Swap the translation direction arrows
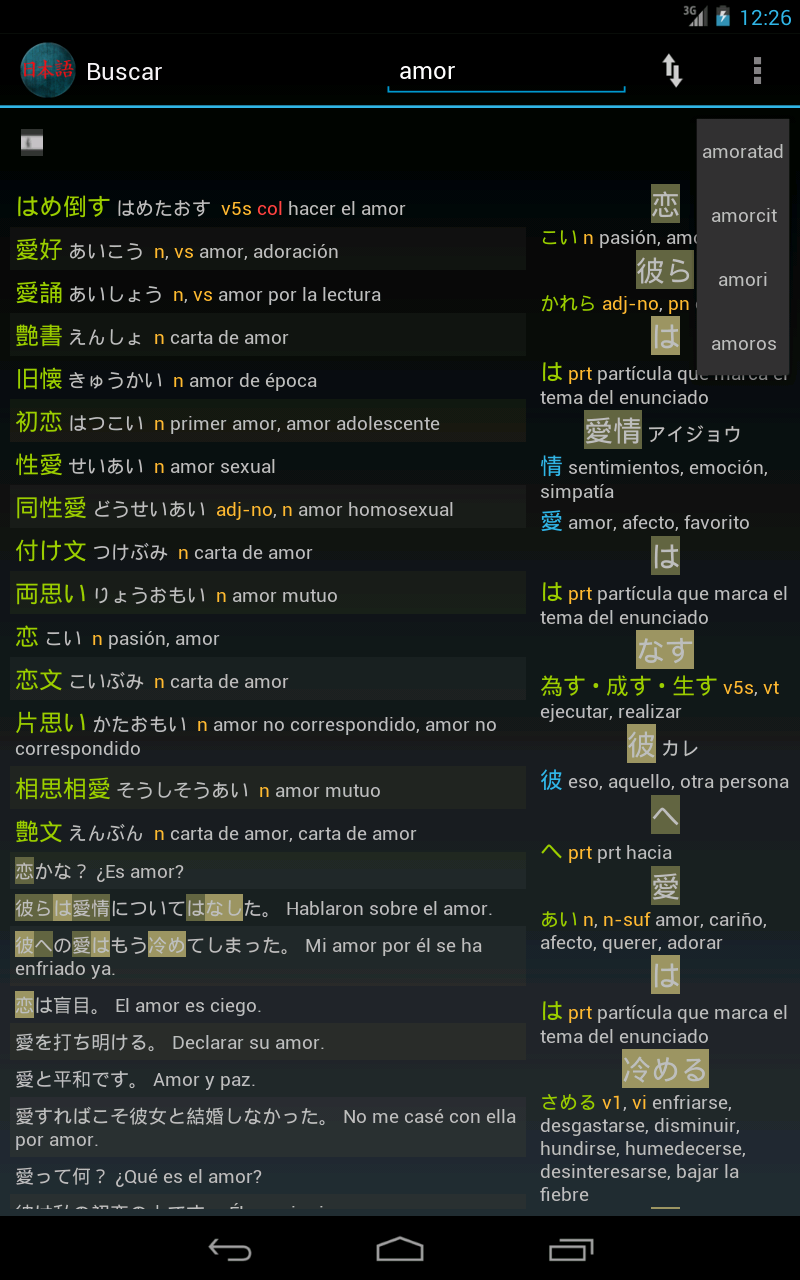Screen dimensions: 800x1280 point(673,71)
